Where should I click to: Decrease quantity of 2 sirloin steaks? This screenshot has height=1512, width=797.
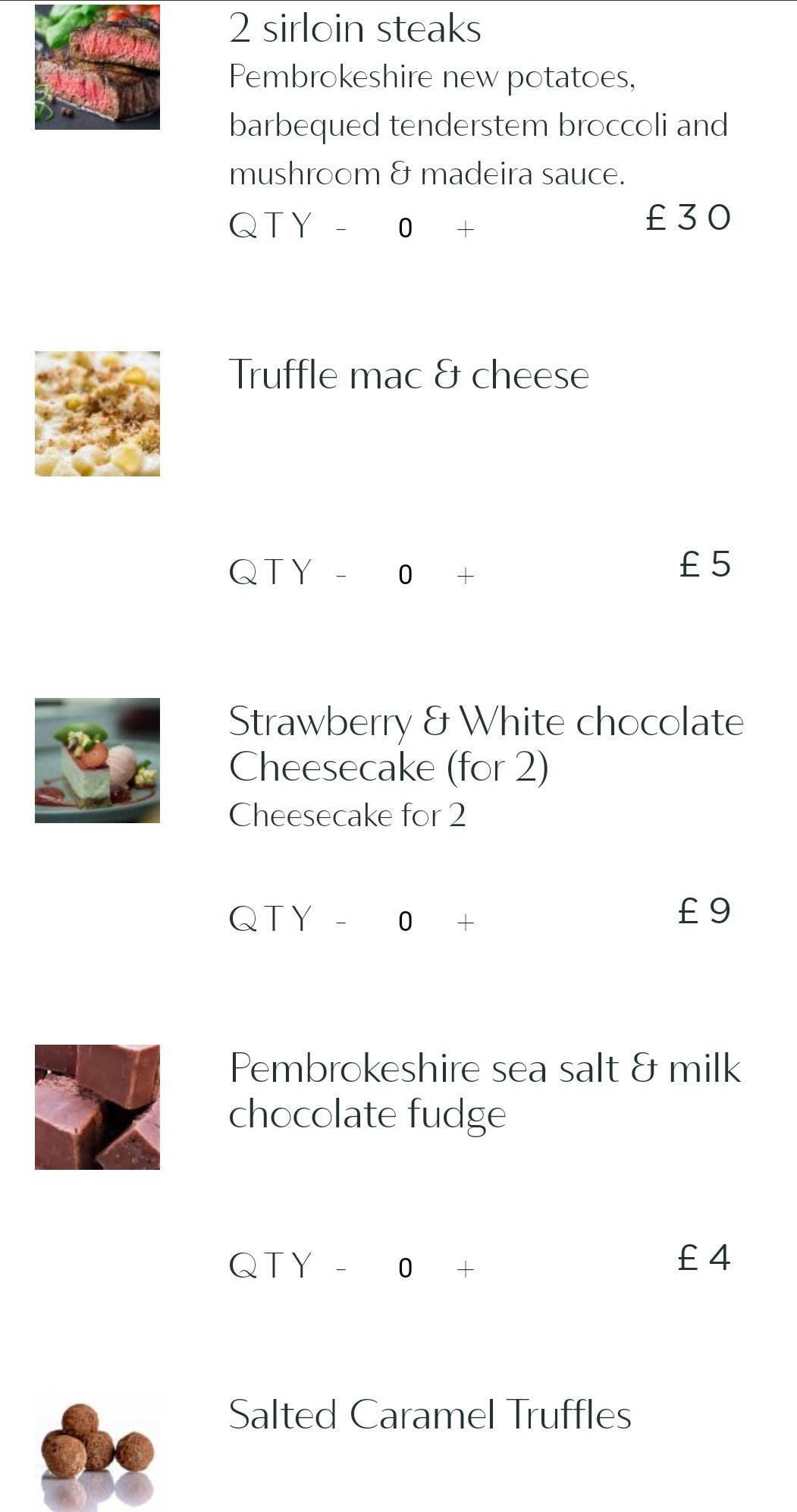(x=341, y=228)
